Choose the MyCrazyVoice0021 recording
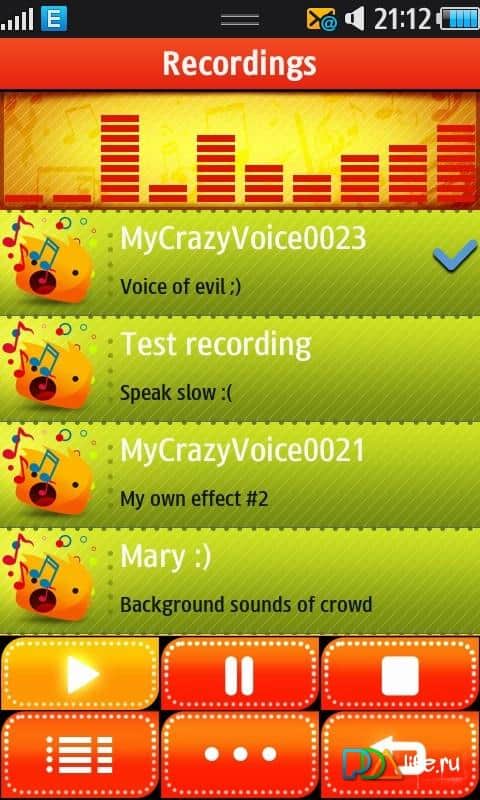 (240, 474)
